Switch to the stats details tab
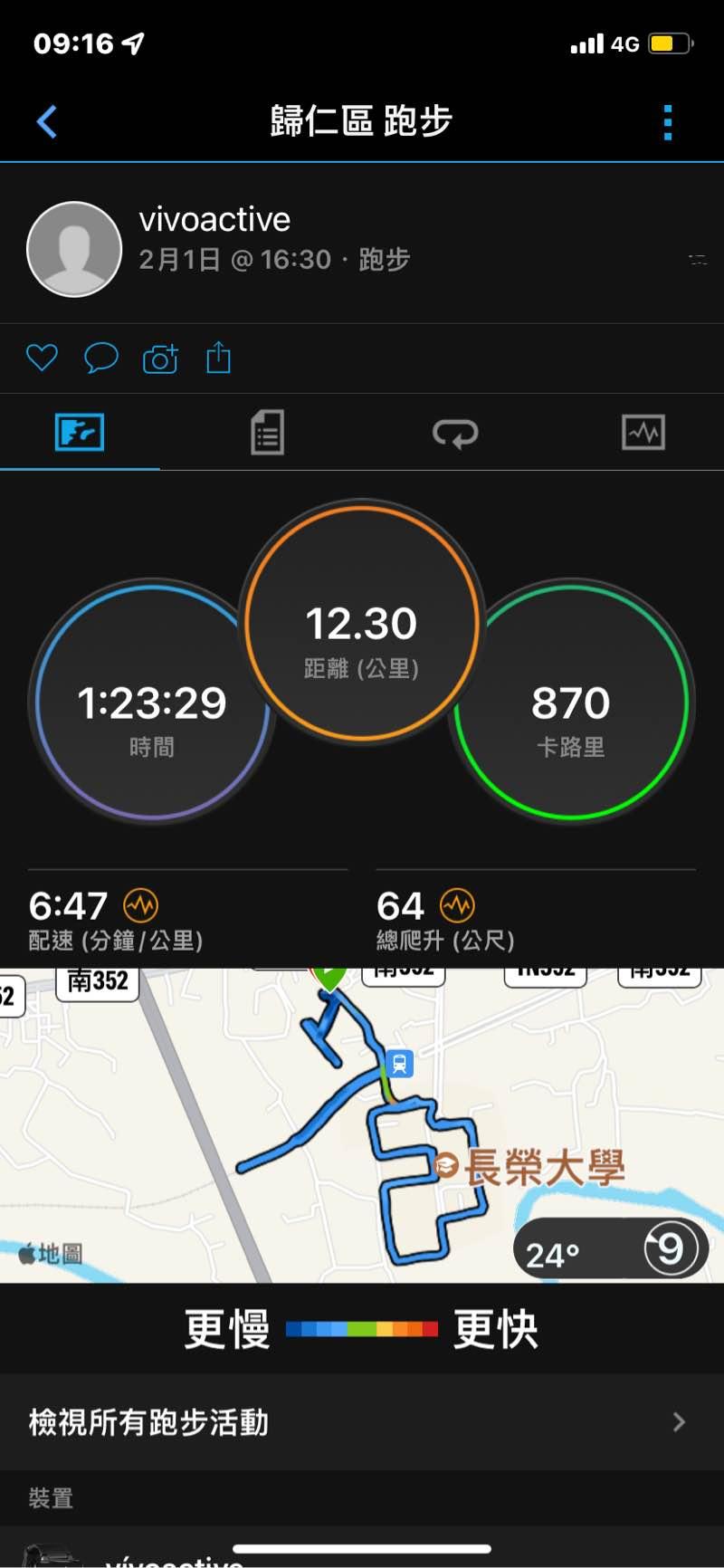The width and height of the screenshot is (724, 1568). (267, 433)
